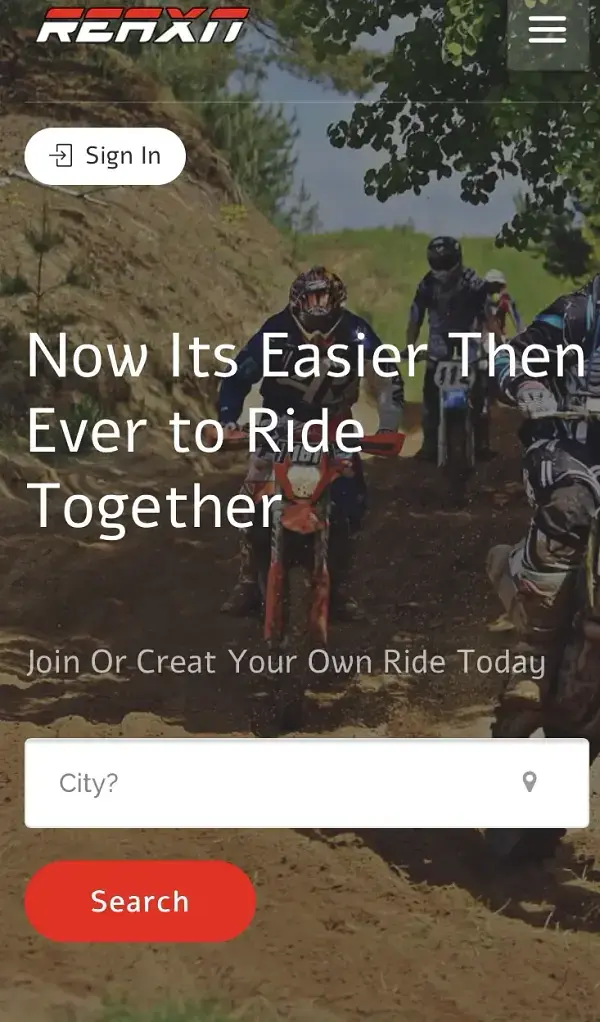
Task: Focus the City input field
Action: [270, 783]
